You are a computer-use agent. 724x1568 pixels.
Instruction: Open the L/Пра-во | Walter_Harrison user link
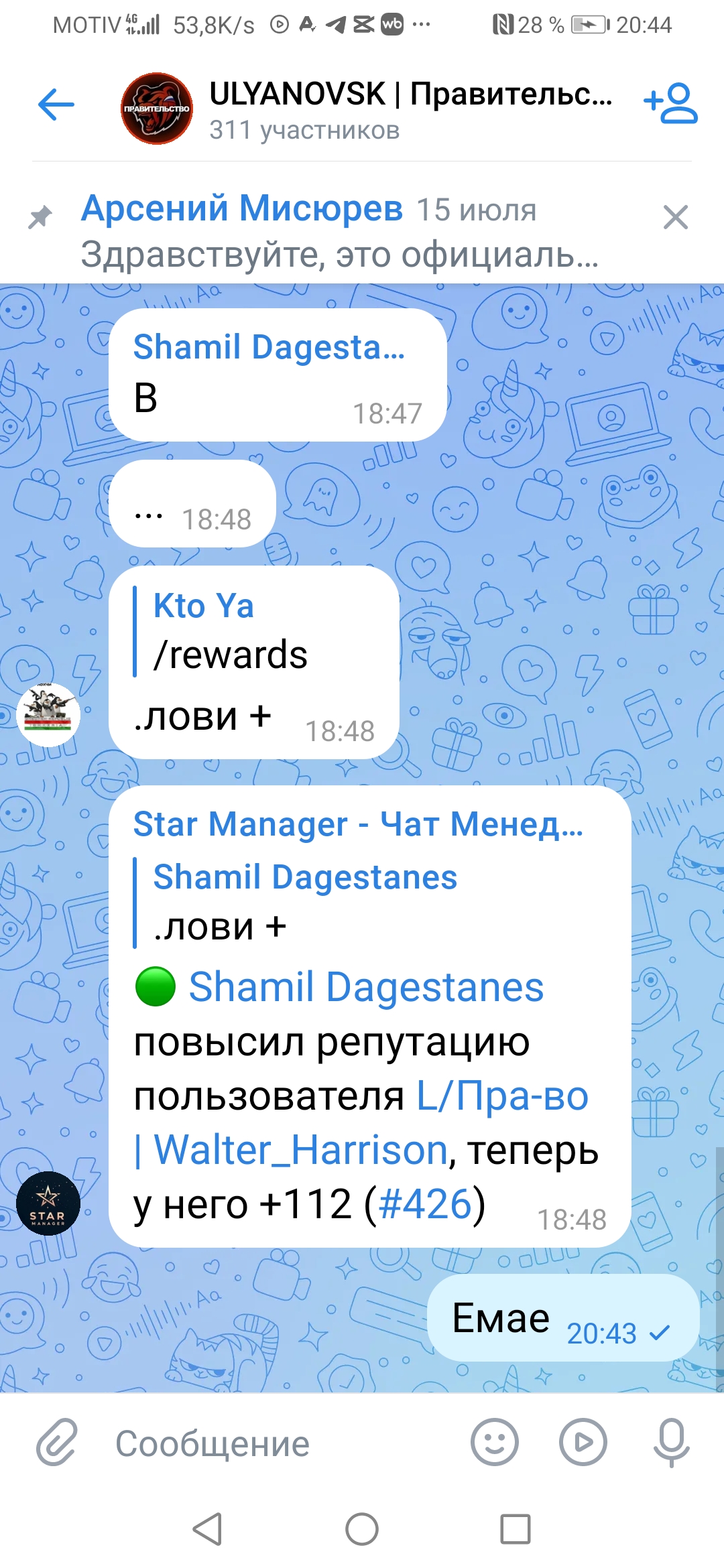click(362, 1123)
